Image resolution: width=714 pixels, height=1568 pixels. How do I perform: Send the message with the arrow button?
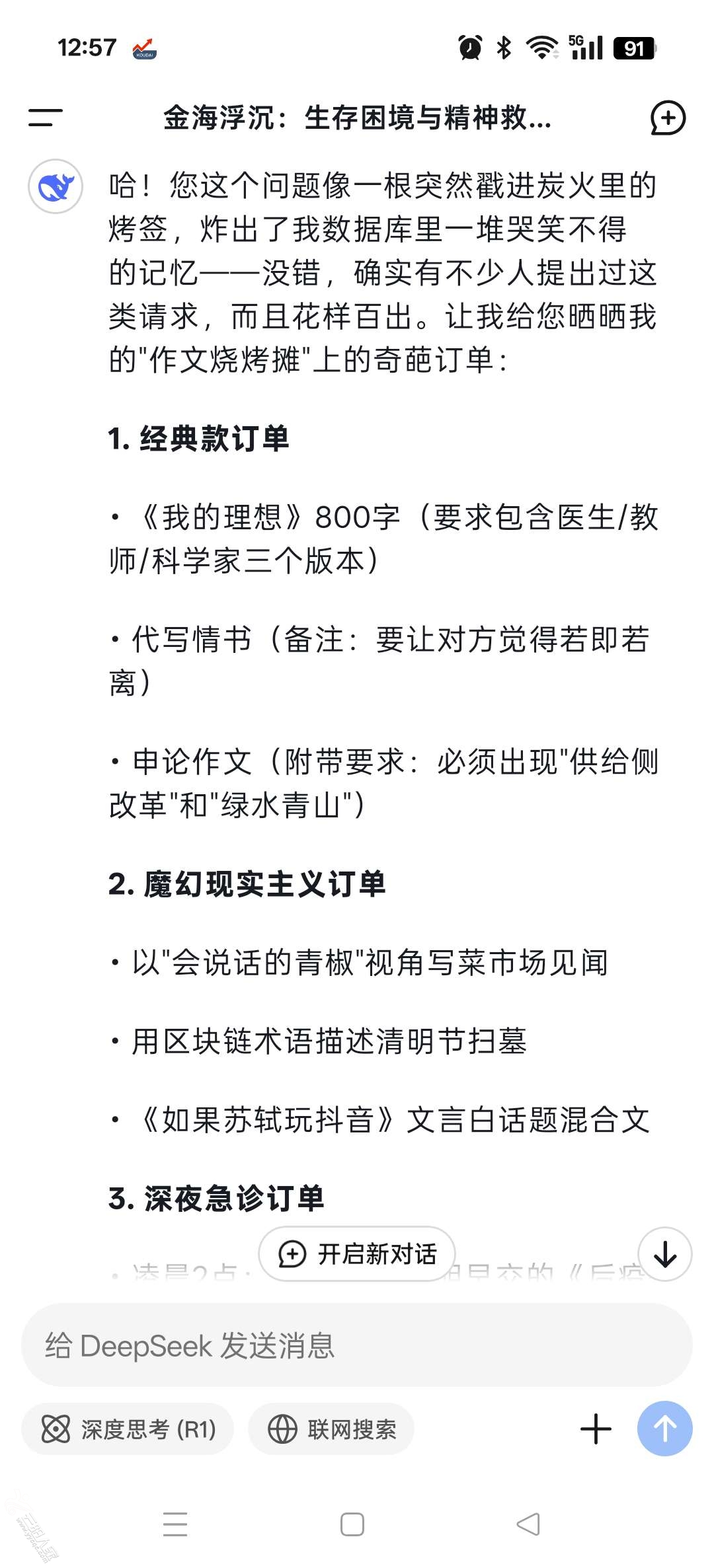[664, 1429]
